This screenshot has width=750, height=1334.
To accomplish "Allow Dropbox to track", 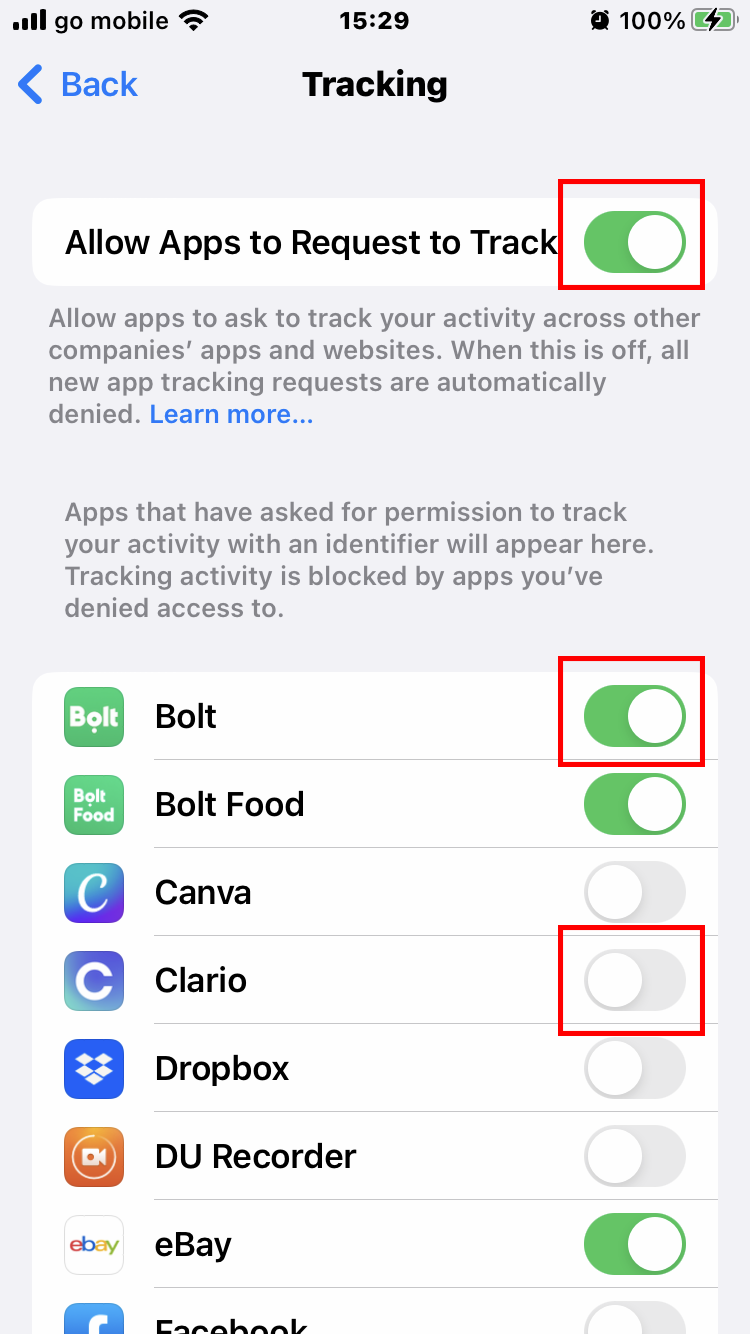I will (635, 1068).
